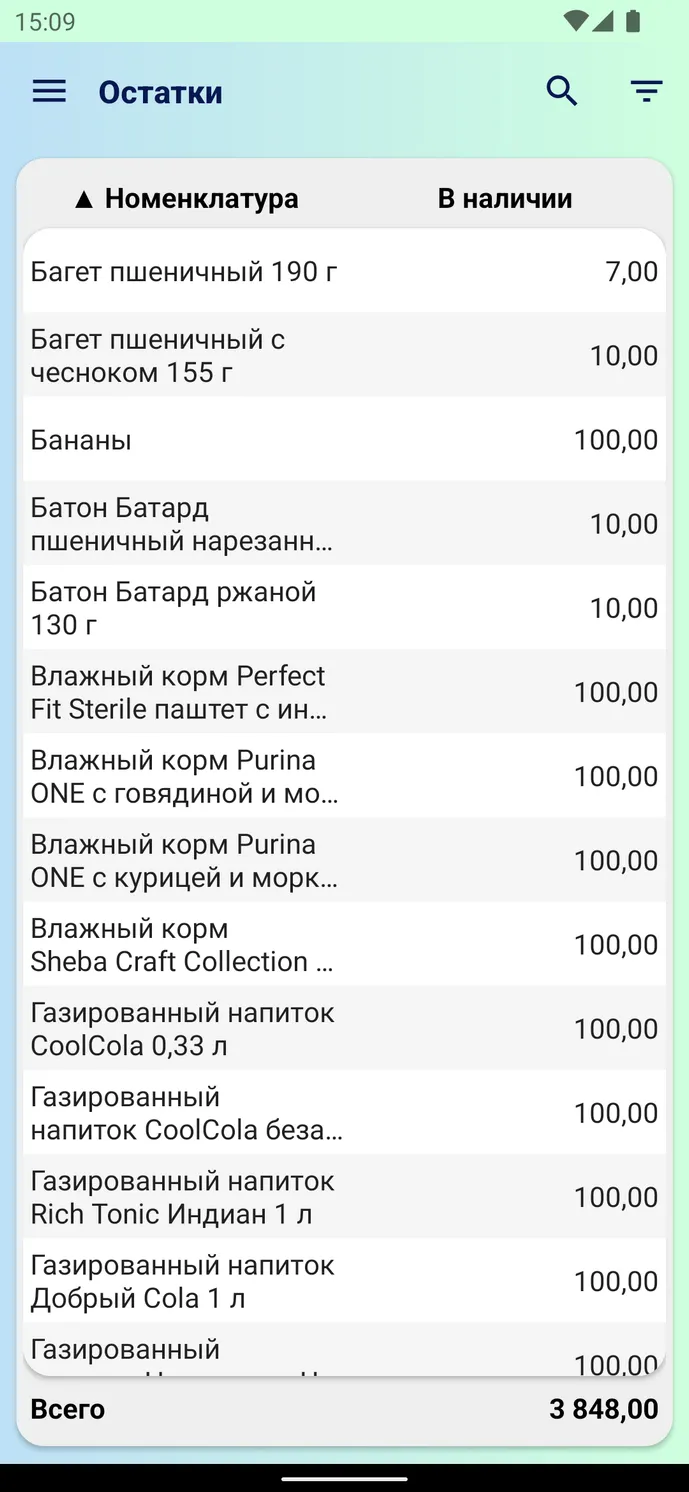Open the search icon in app bar
689x1492 pixels.
coord(562,92)
